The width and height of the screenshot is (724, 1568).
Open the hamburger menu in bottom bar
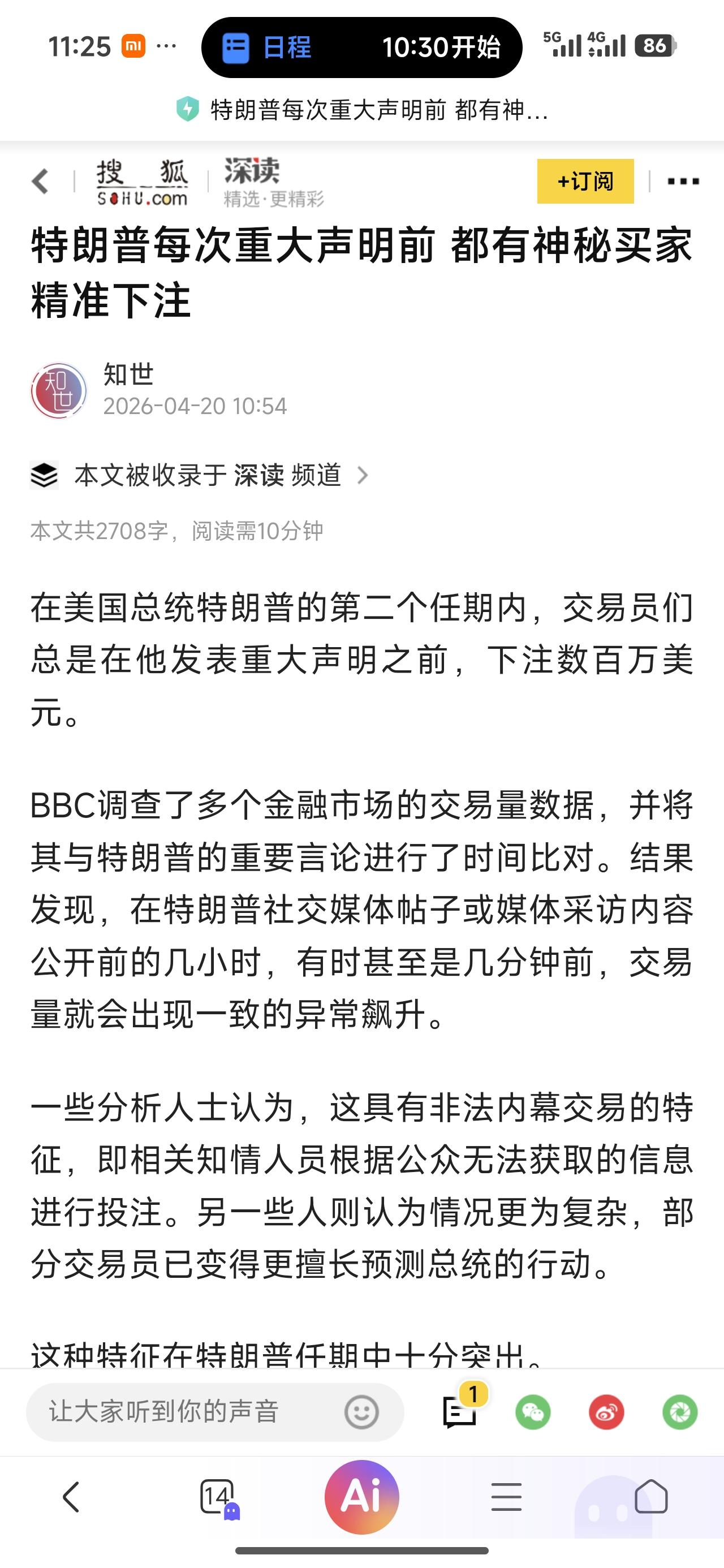507,1497
